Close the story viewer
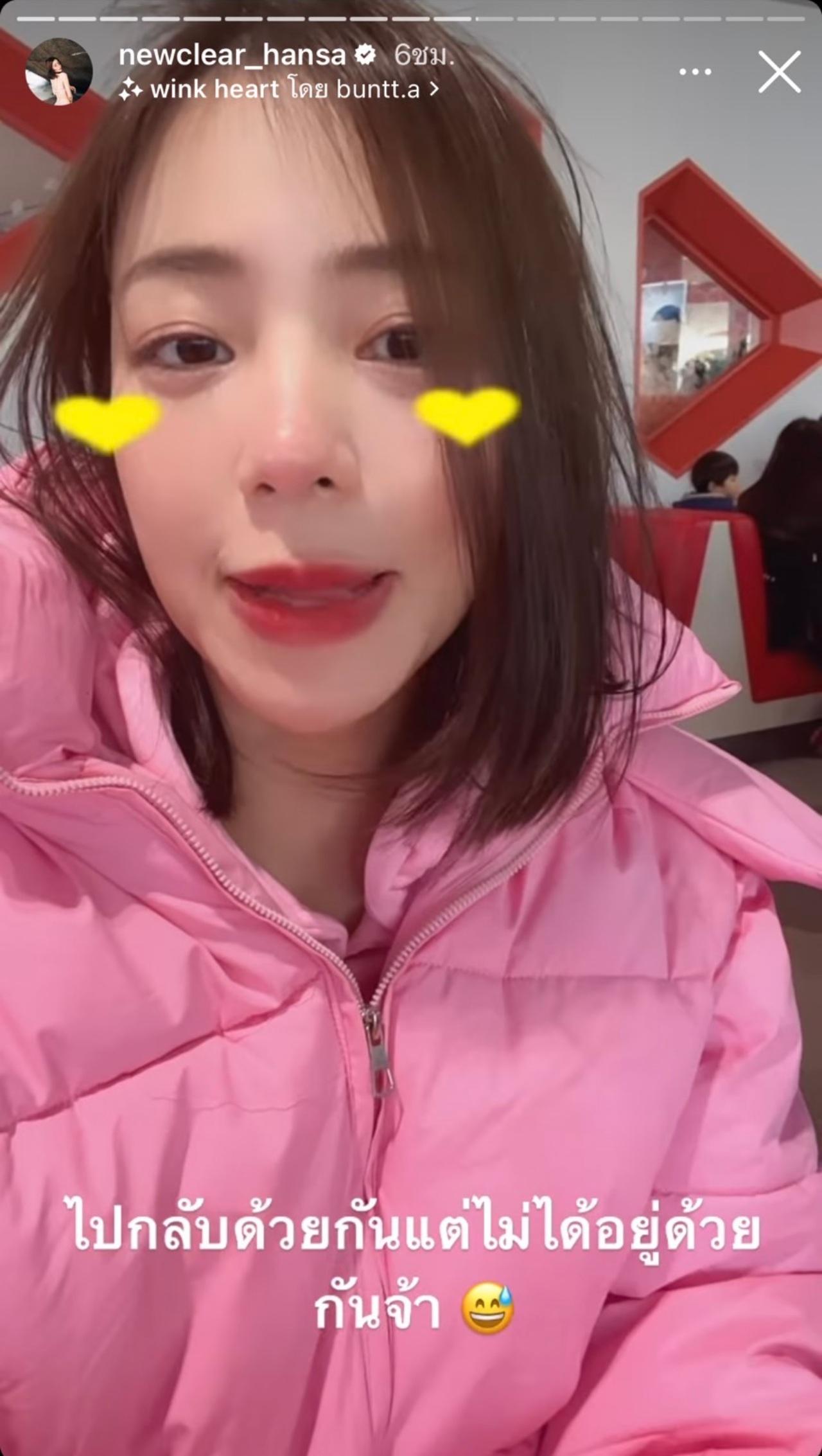Image resolution: width=822 pixels, height=1456 pixels. coord(779,71)
